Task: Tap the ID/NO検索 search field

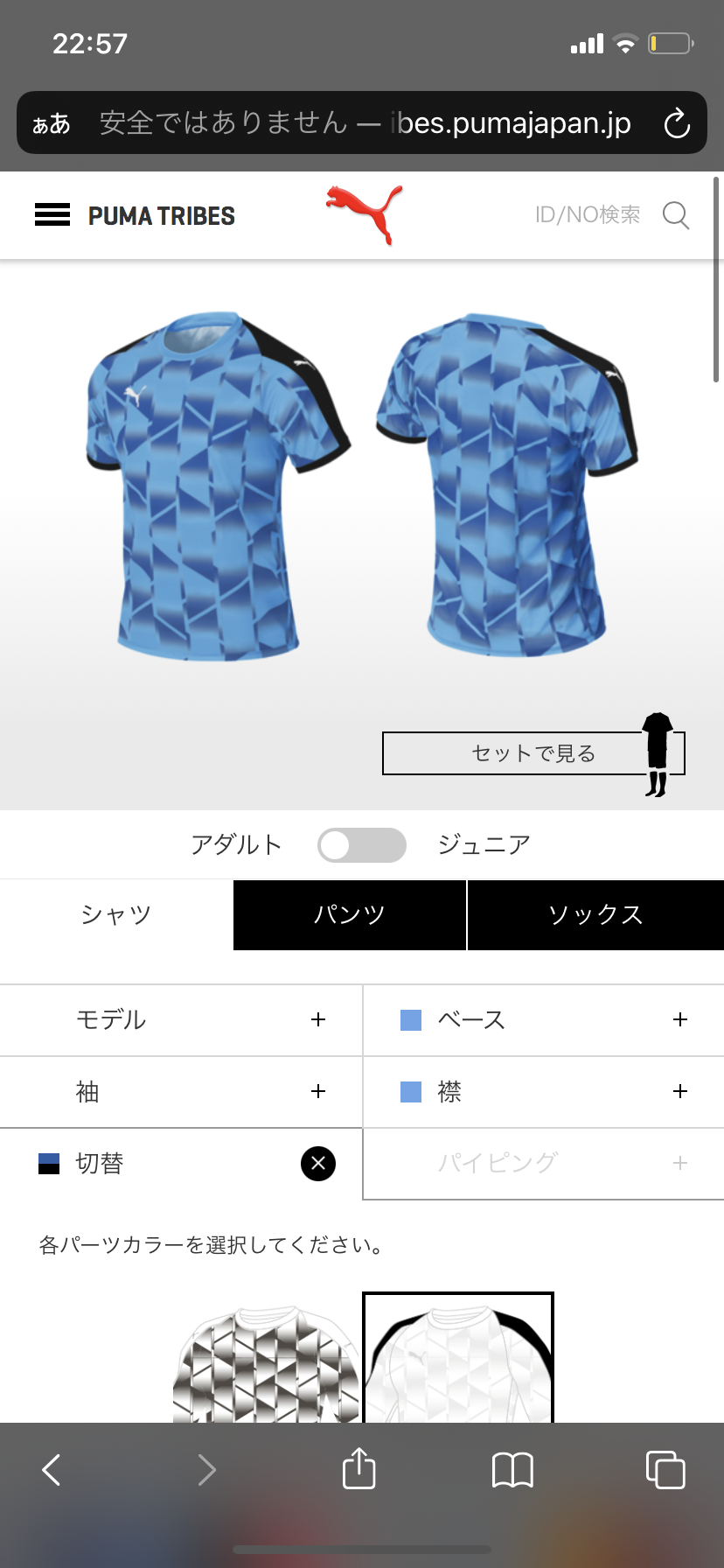Action: [x=588, y=214]
